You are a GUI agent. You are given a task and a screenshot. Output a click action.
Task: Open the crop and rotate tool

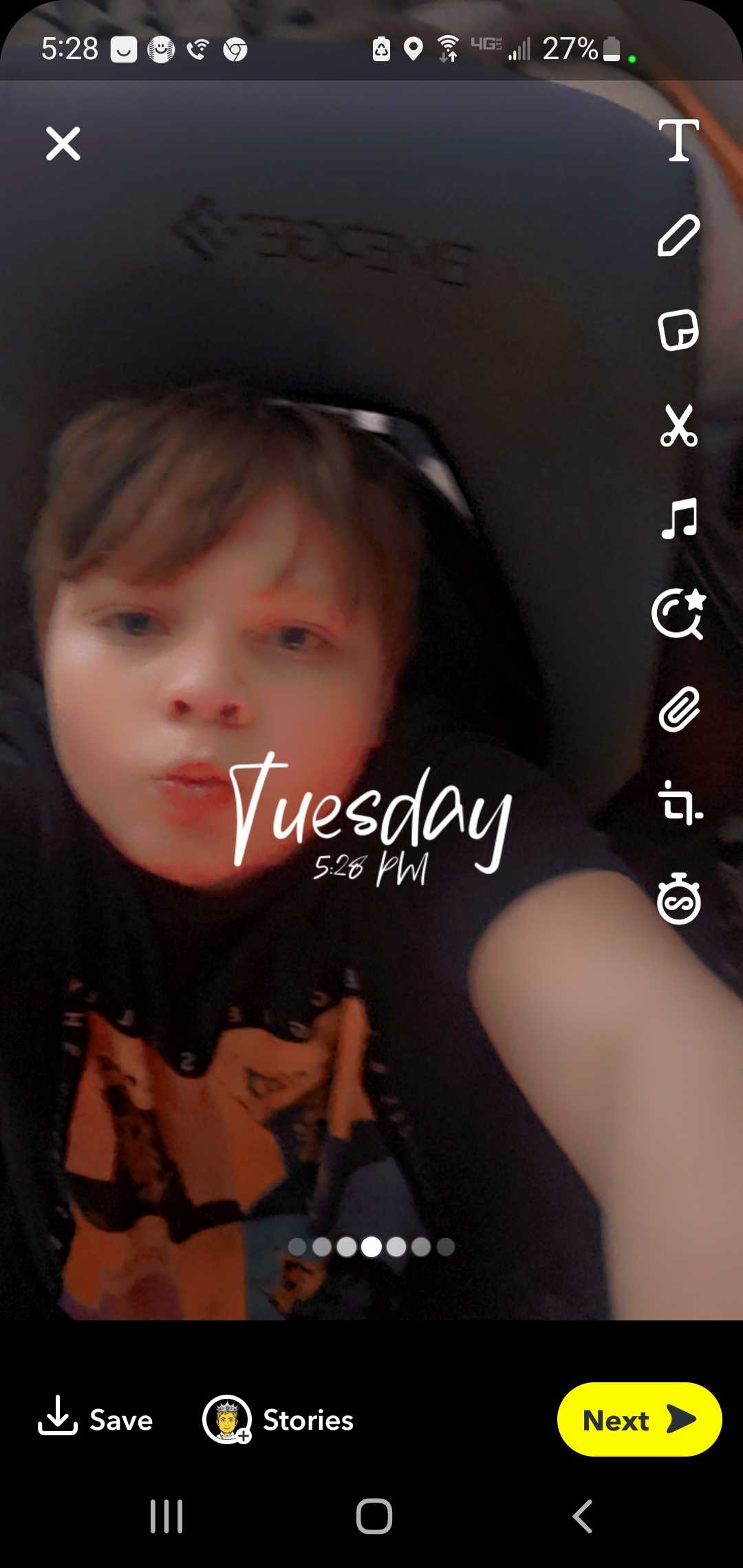[x=680, y=803]
